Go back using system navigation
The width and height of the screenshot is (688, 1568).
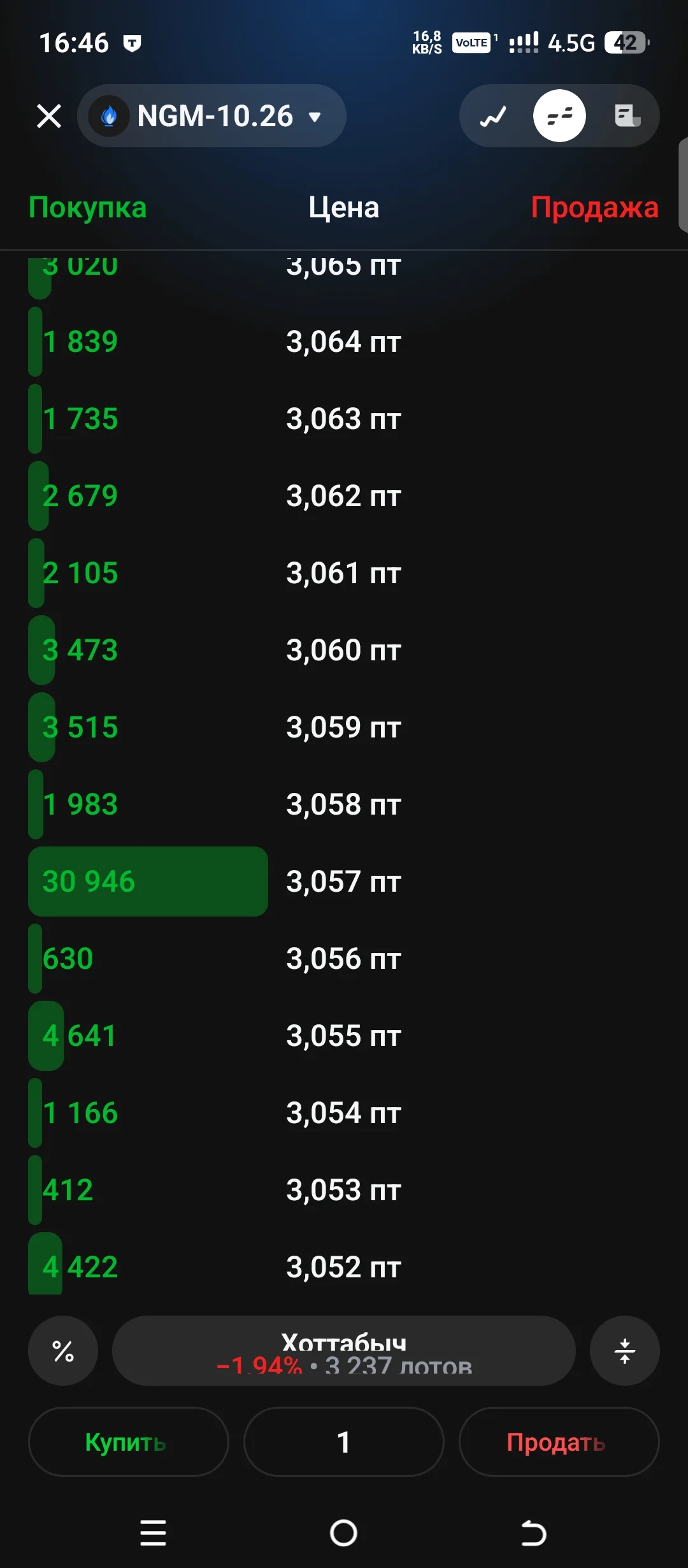pos(534,1533)
